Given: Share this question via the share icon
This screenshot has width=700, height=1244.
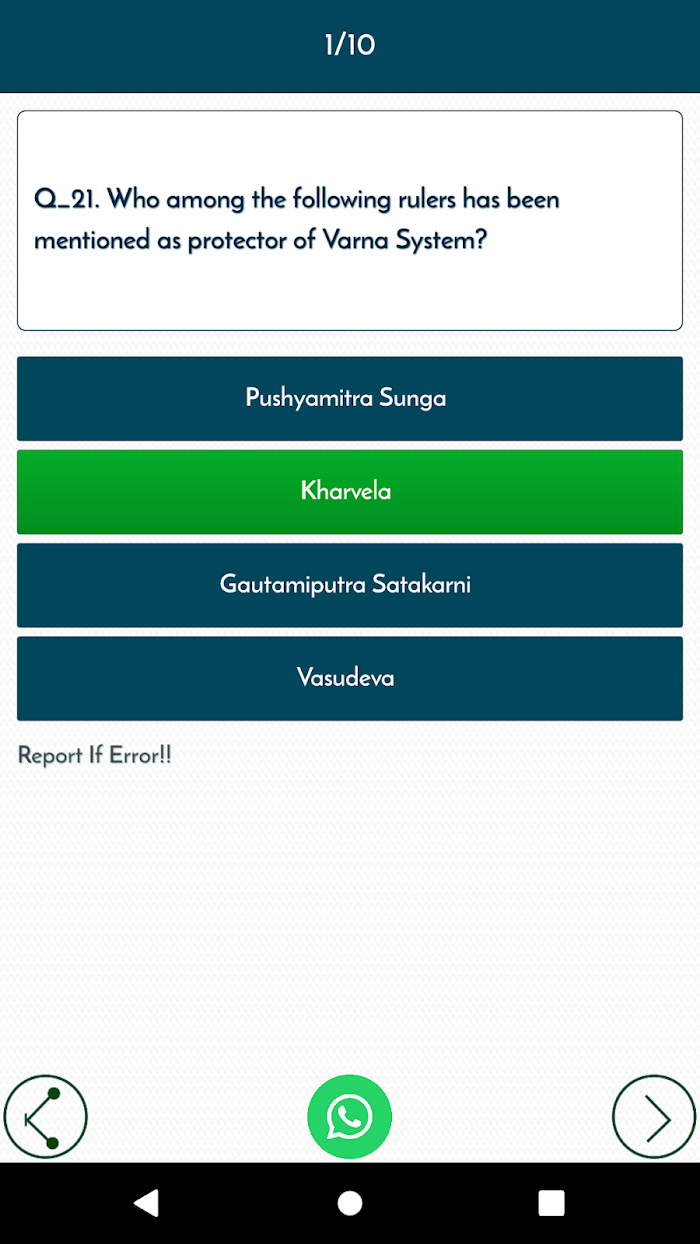Looking at the screenshot, I should tap(45, 1117).
